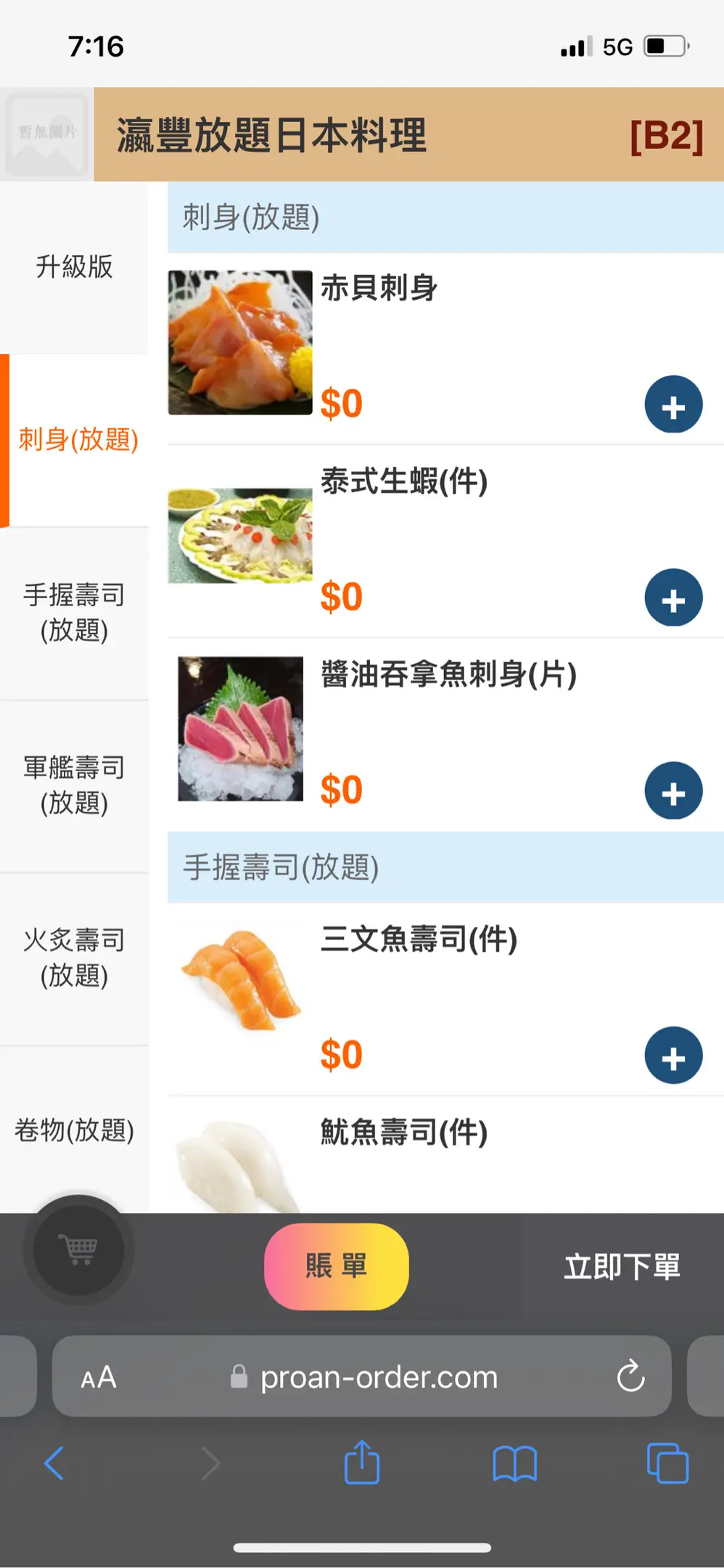Screen dimensions: 724x1568
Task: Reload the proan-order.com page
Action: pyautogui.click(x=630, y=1376)
